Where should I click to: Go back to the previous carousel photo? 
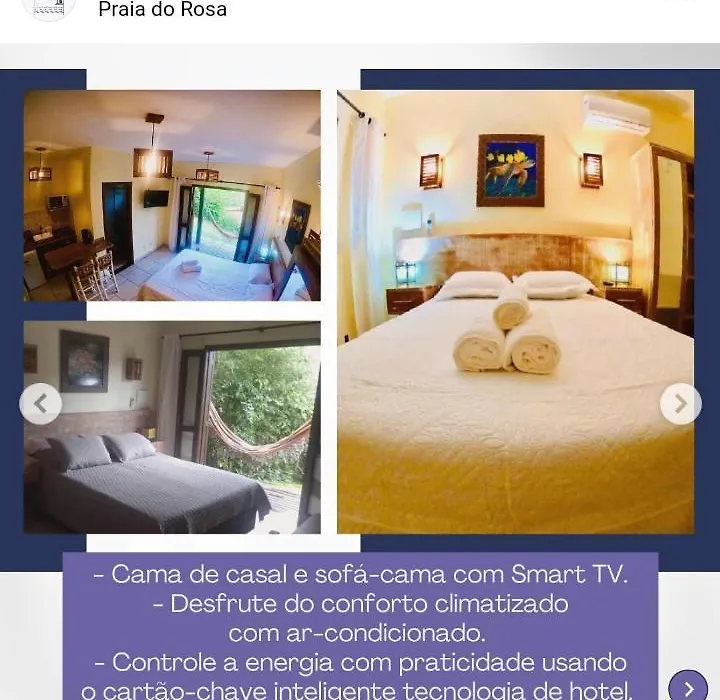point(41,404)
